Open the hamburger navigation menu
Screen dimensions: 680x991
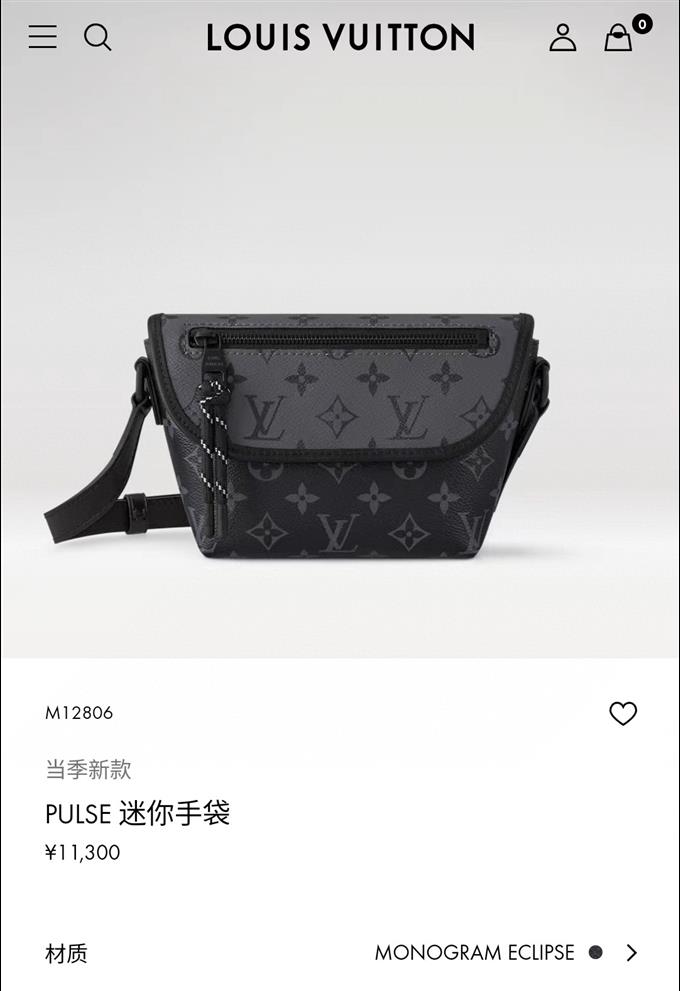point(42,38)
